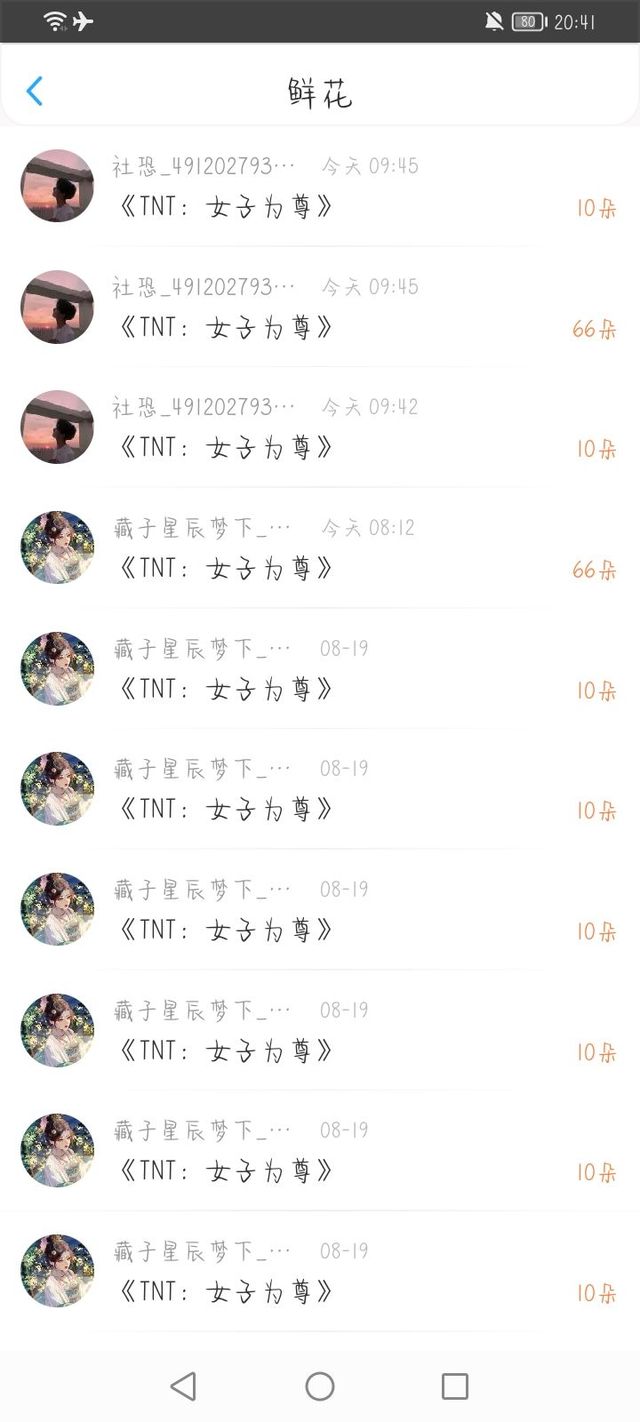
Task: Open 社恐's 09:45 record with 10朵
Action: point(320,187)
